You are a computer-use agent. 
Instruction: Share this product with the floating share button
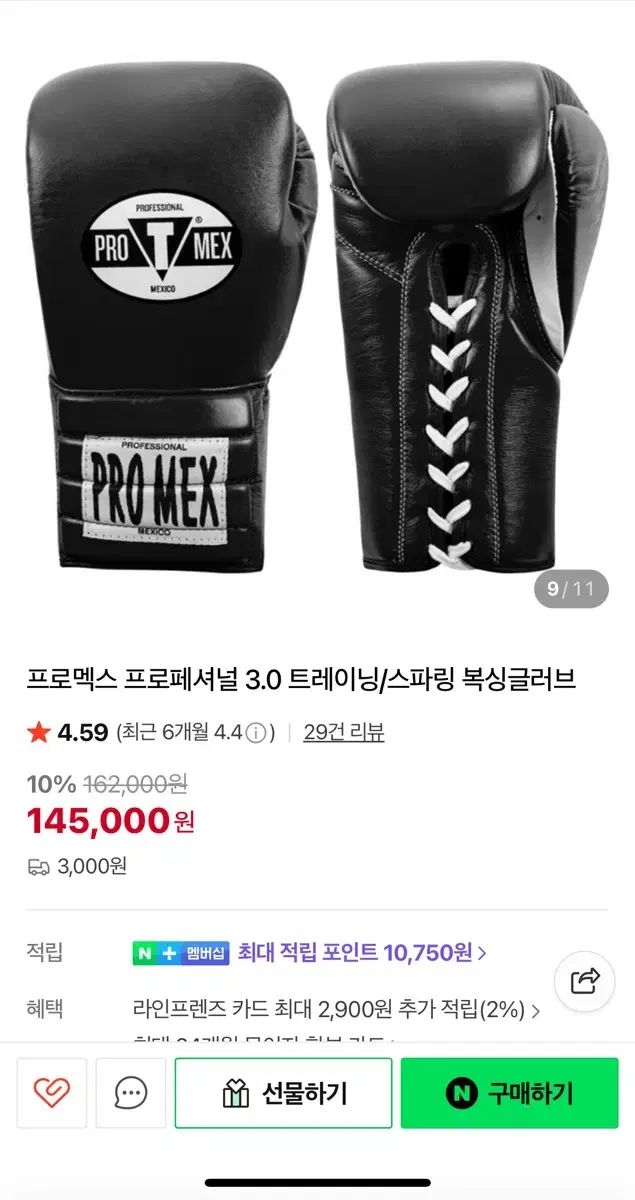point(584,981)
